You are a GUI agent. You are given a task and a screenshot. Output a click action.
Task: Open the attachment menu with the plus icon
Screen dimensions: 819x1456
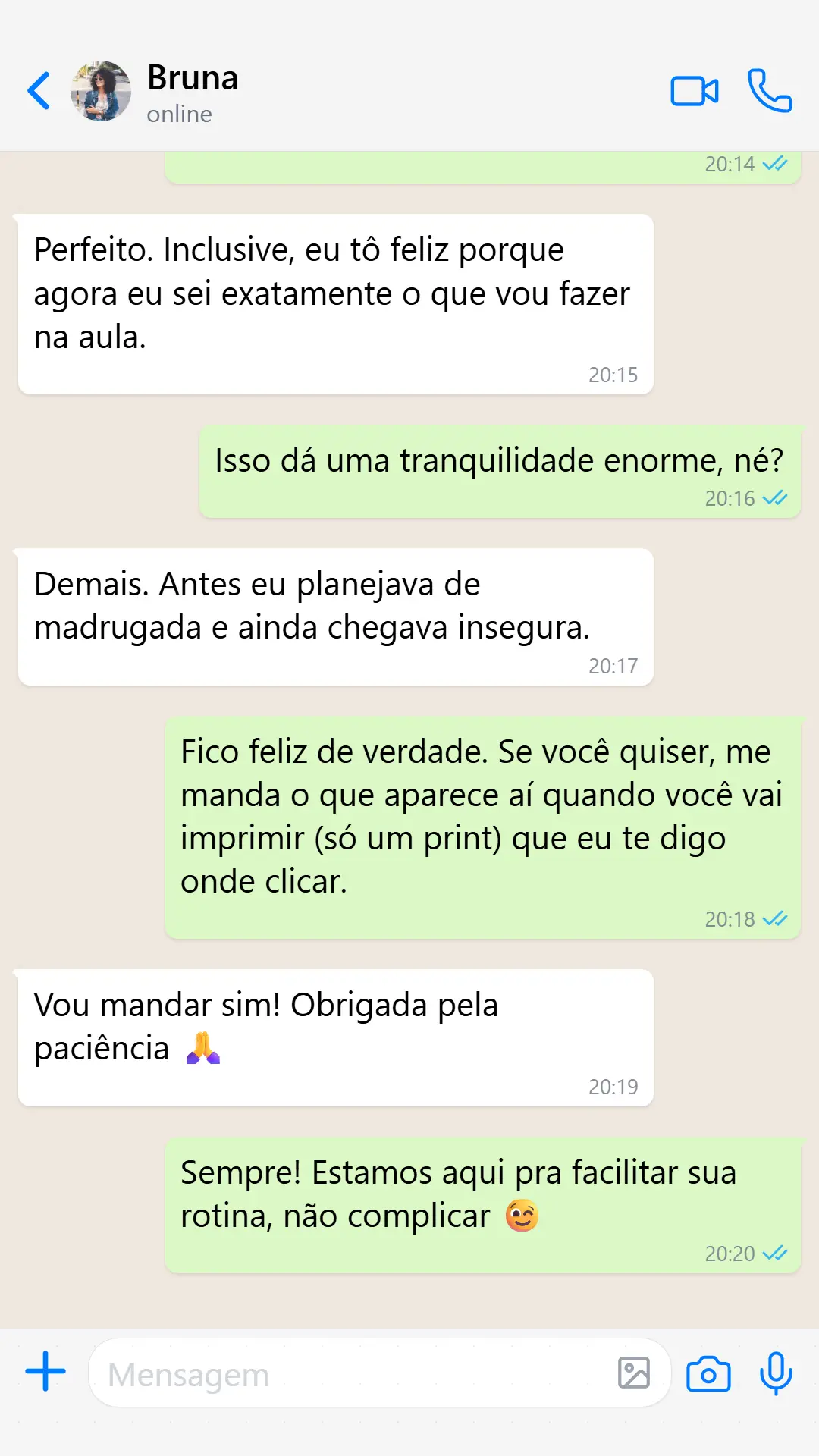45,1373
